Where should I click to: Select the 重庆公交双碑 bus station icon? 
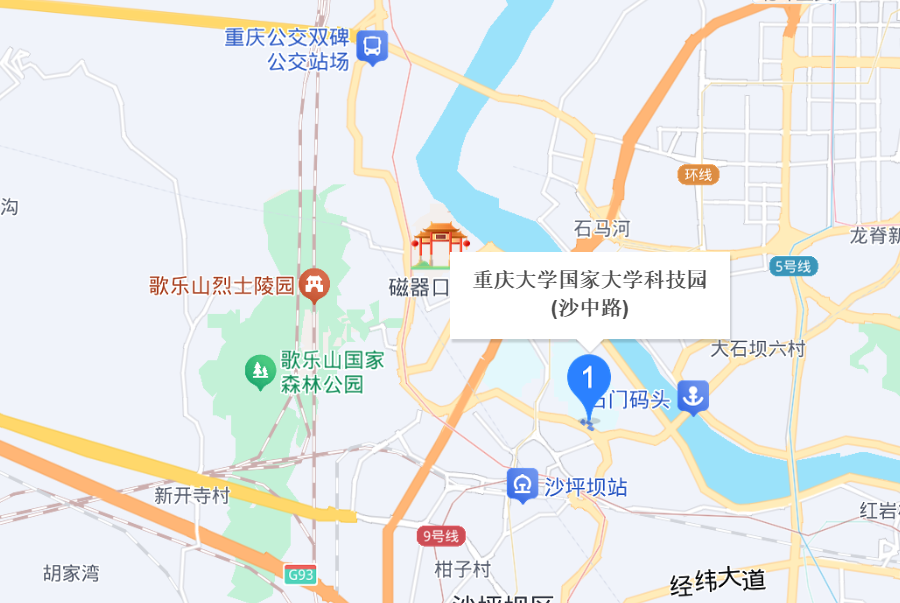click(373, 46)
